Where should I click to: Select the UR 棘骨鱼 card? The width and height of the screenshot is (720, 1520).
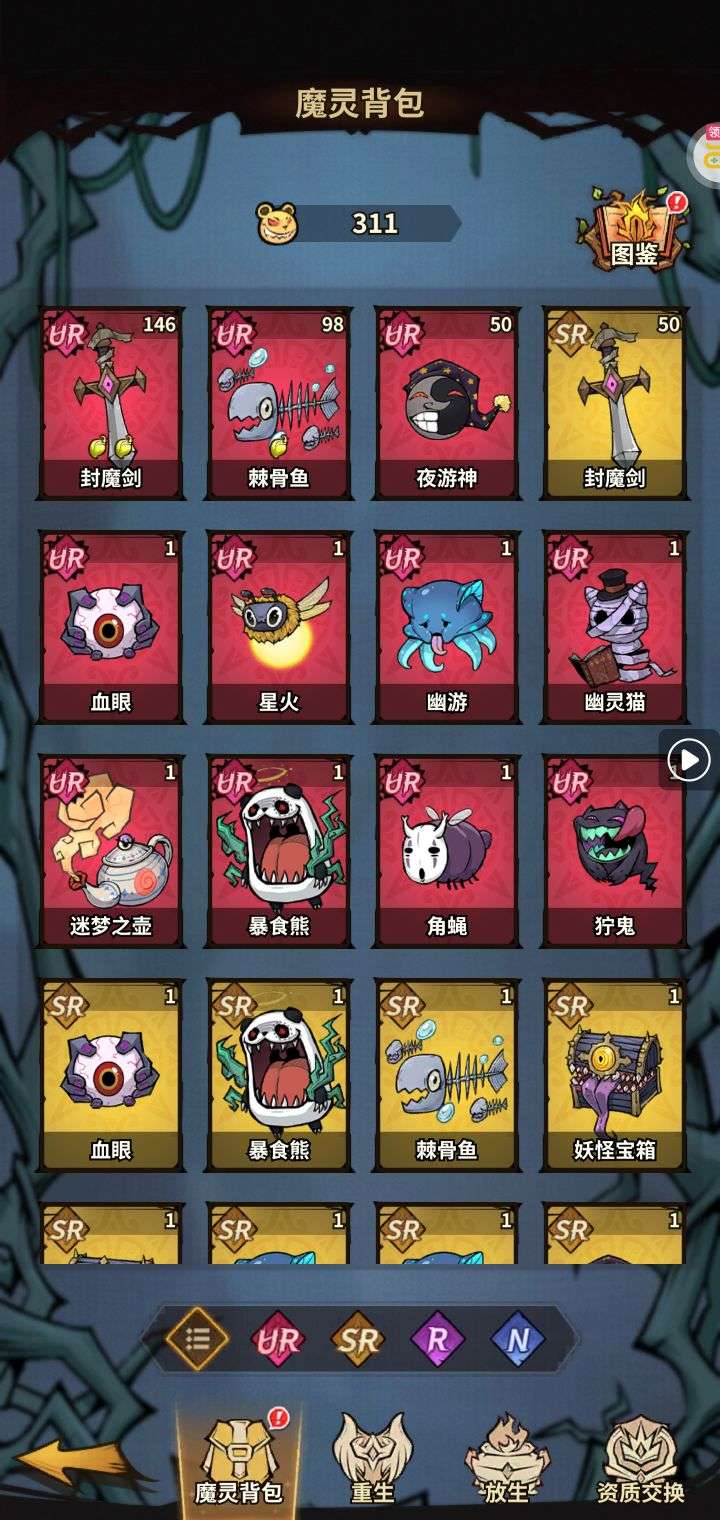coord(279,402)
